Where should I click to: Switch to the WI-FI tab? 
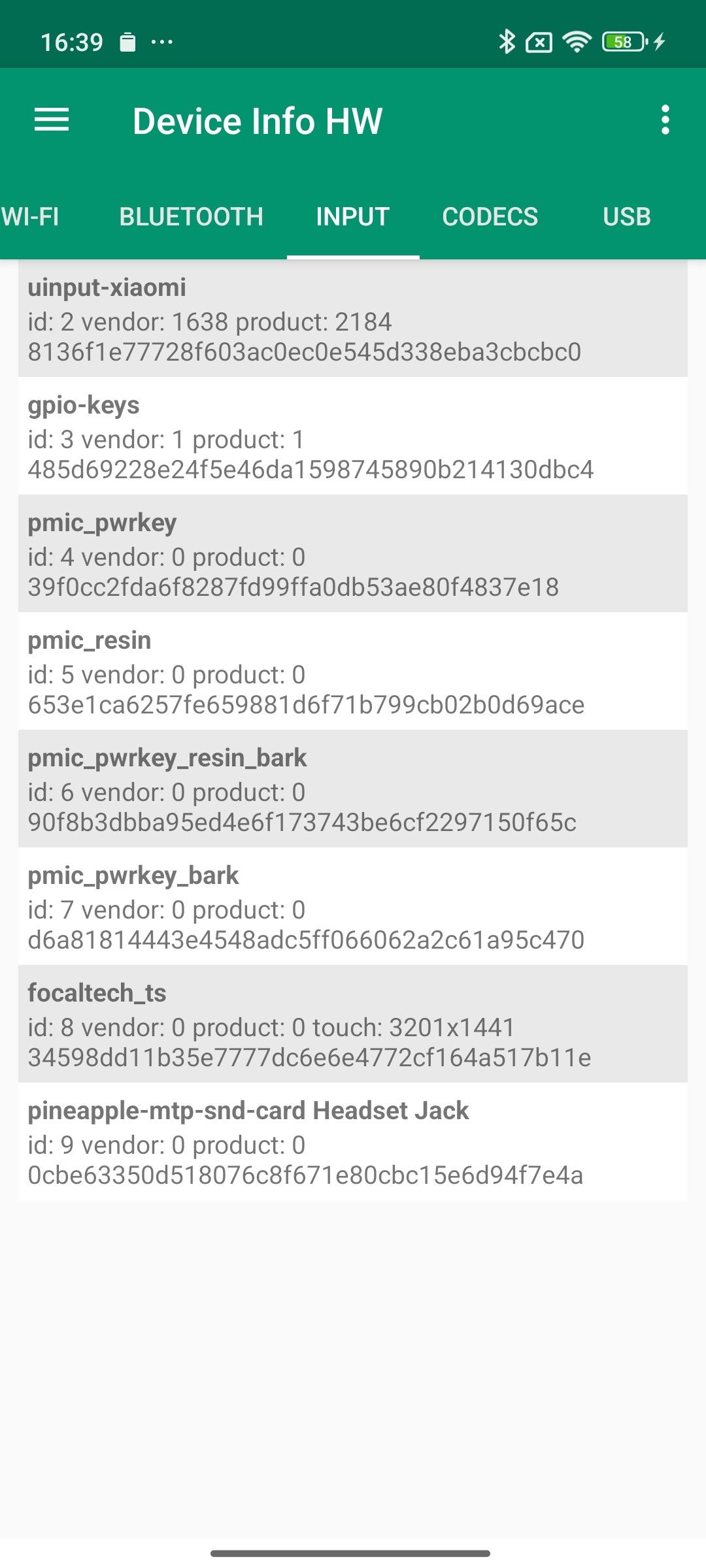tap(30, 217)
